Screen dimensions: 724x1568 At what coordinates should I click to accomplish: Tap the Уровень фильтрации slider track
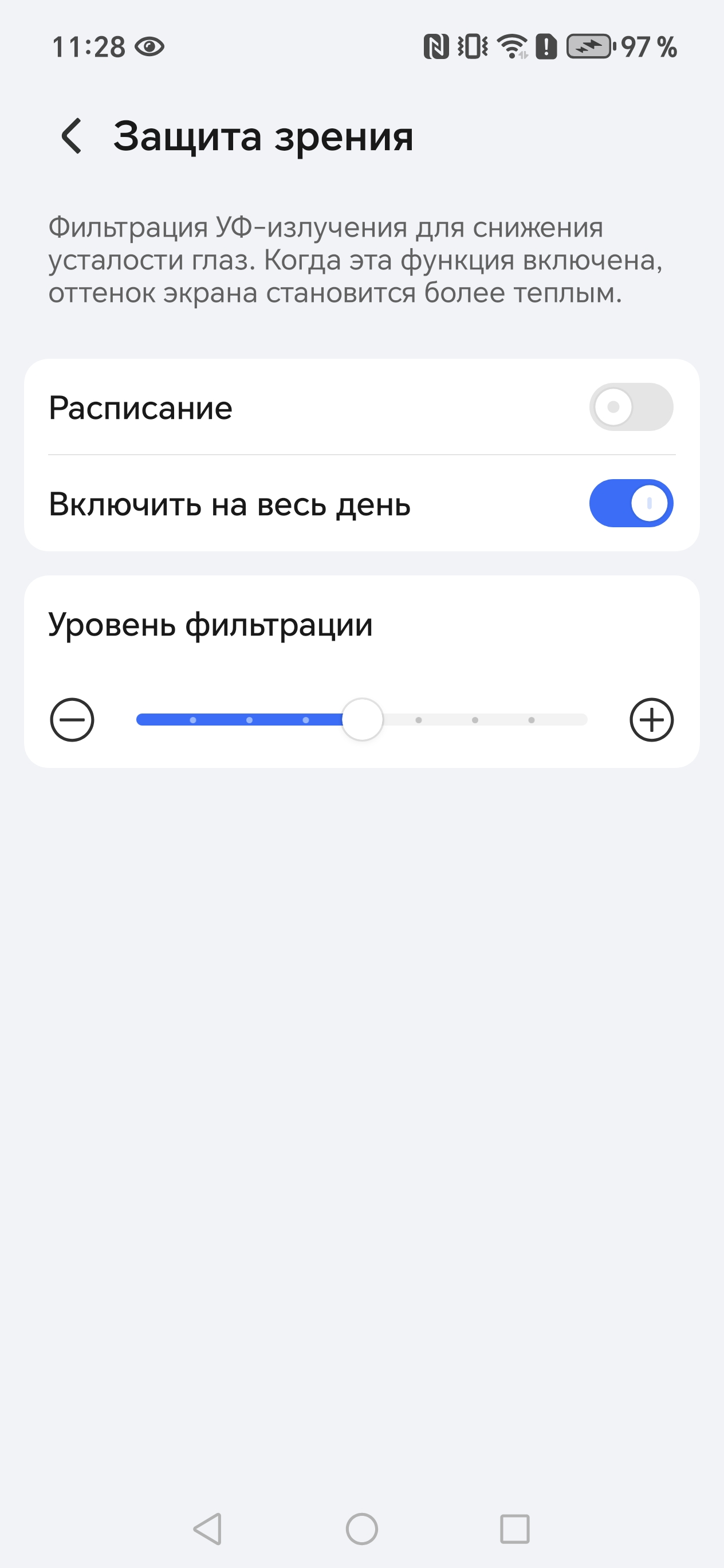click(475, 719)
